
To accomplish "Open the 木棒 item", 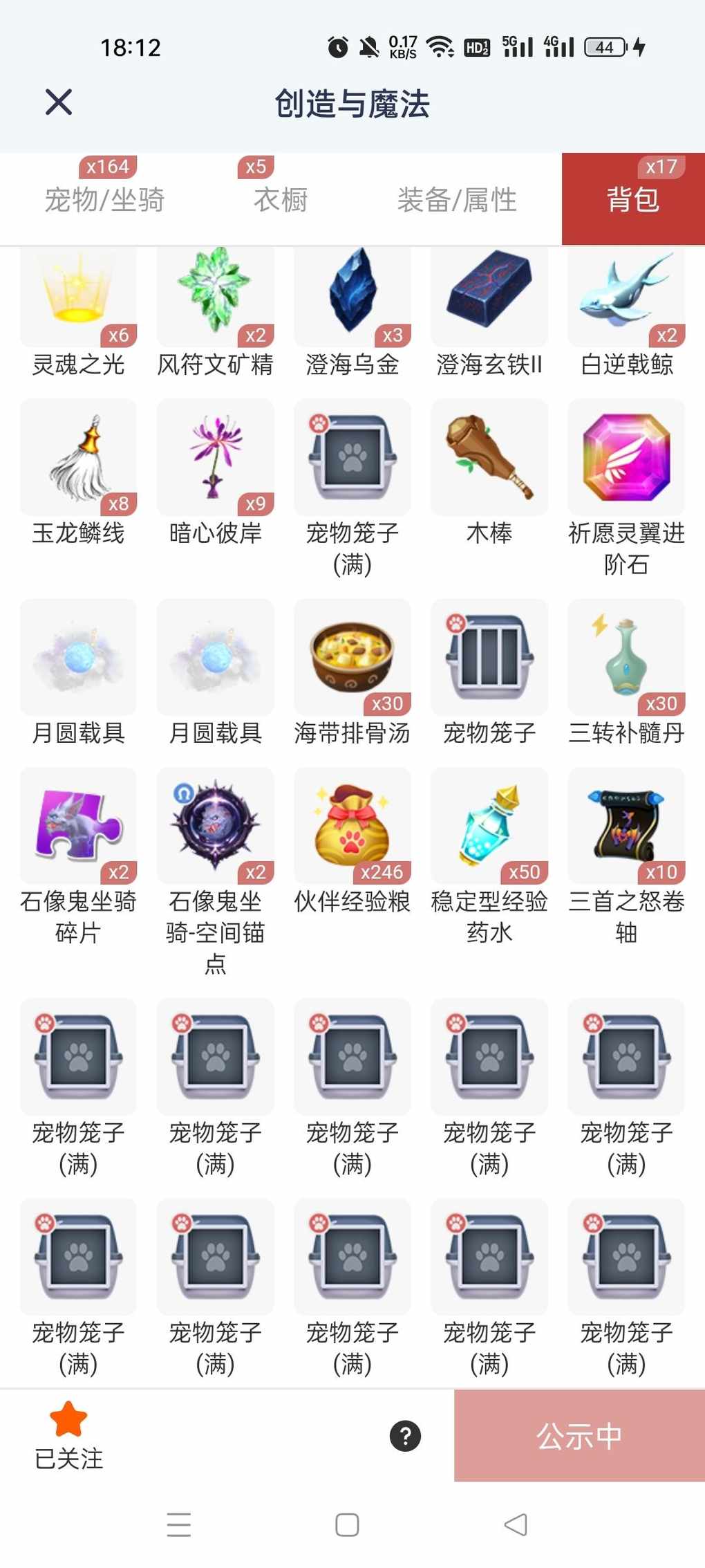I will point(489,457).
